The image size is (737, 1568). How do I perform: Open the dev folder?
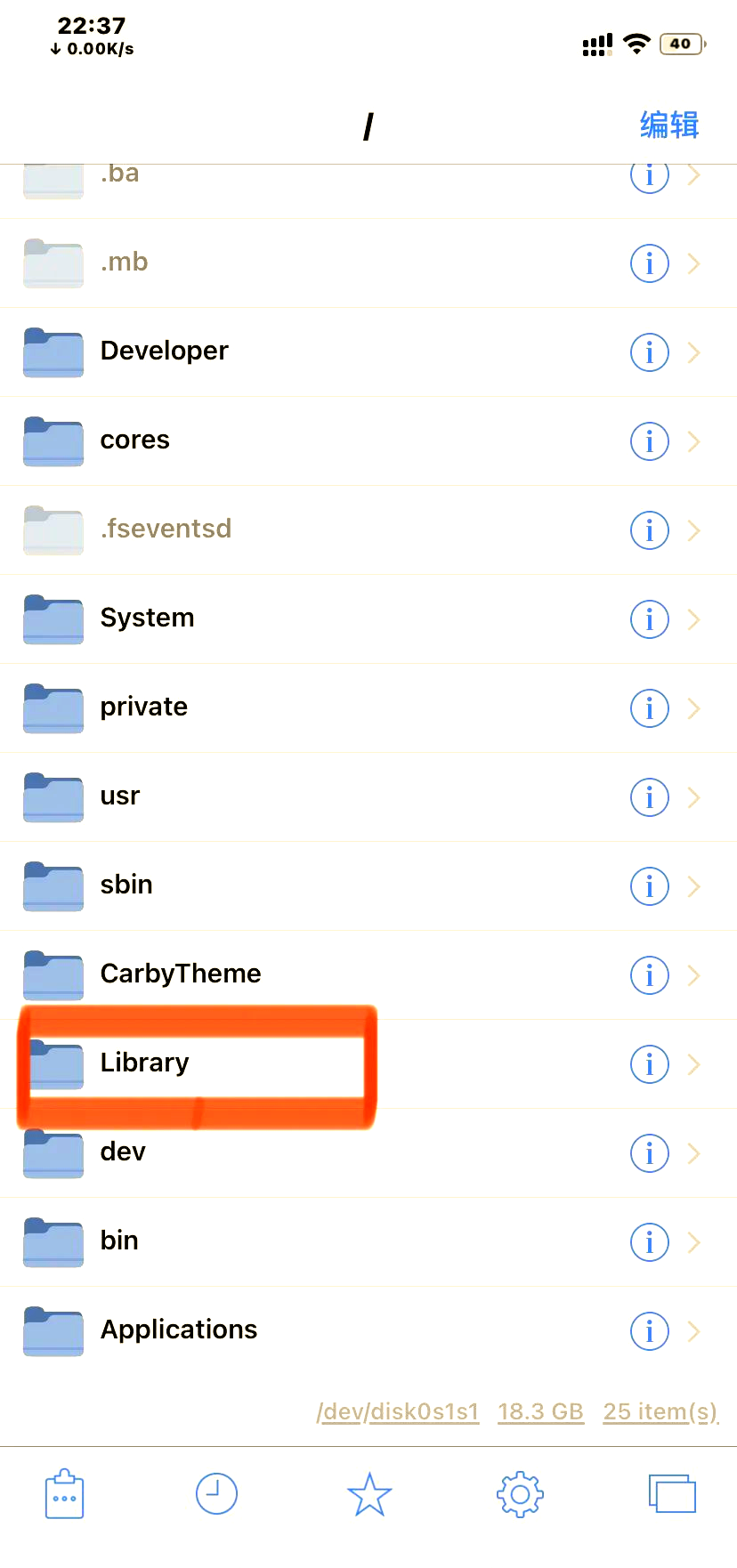pos(368,1152)
